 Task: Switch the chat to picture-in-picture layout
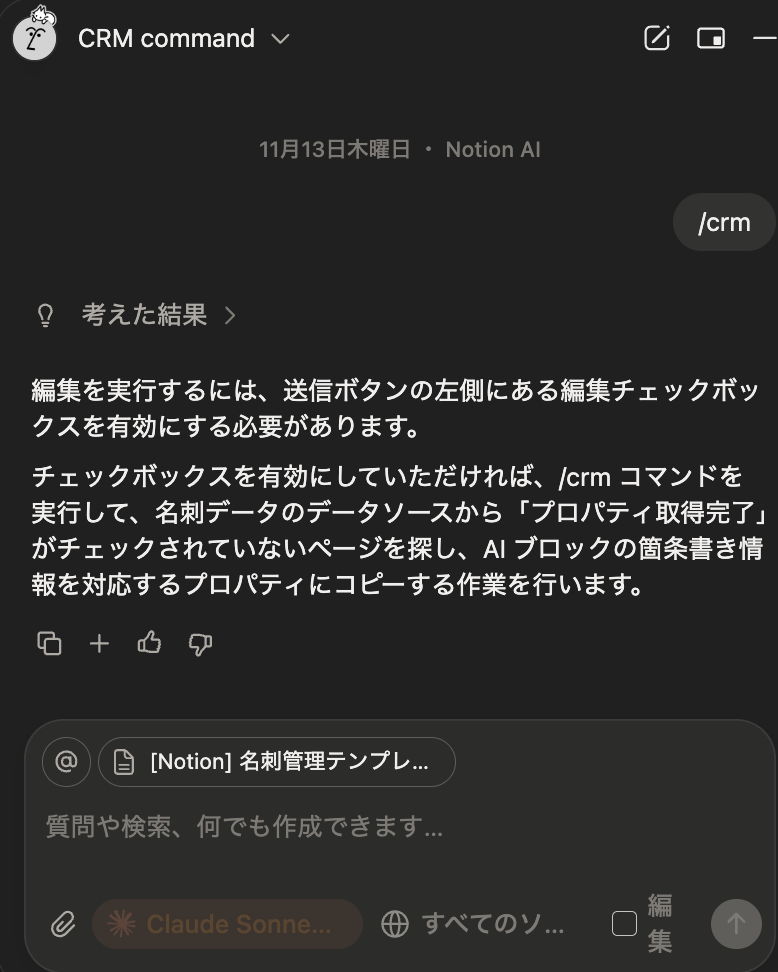pos(710,38)
